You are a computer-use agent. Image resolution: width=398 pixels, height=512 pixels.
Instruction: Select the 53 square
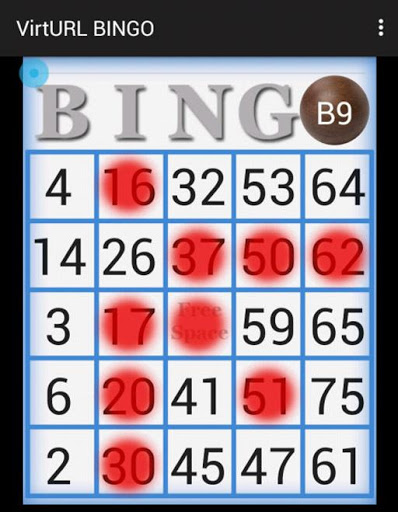(x=268, y=186)
